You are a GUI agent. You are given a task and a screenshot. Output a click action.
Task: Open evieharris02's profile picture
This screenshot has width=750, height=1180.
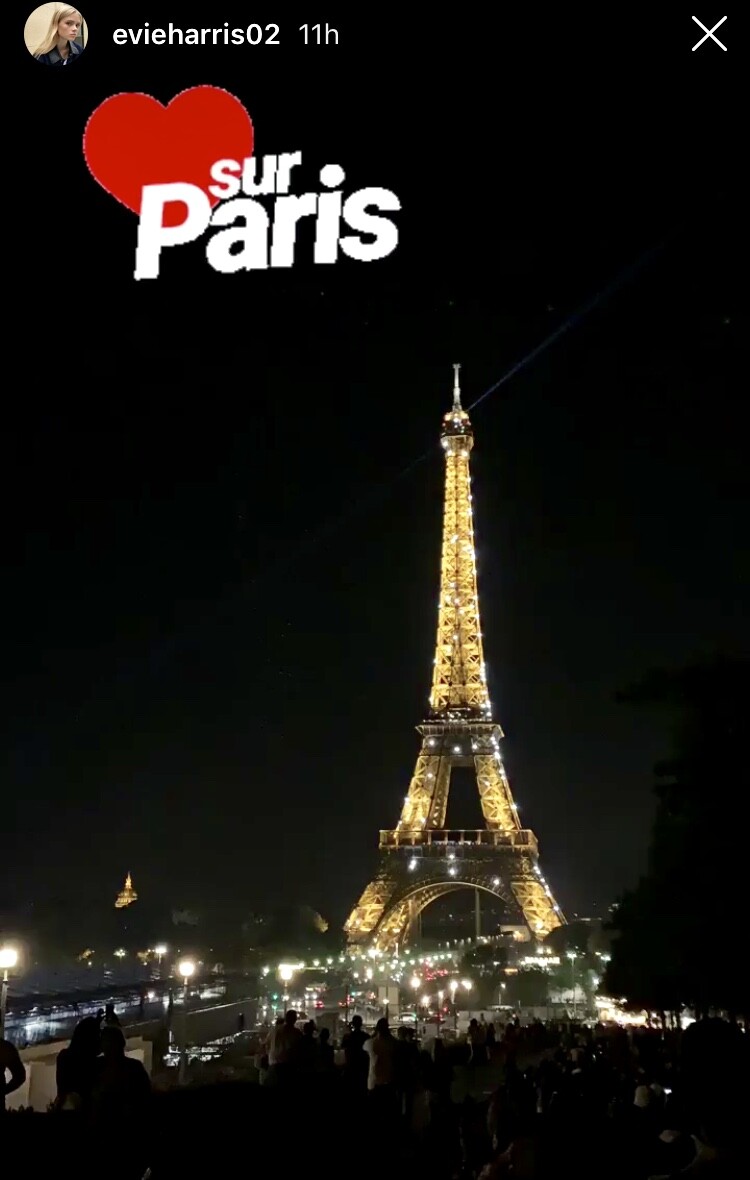pos(56,34)
